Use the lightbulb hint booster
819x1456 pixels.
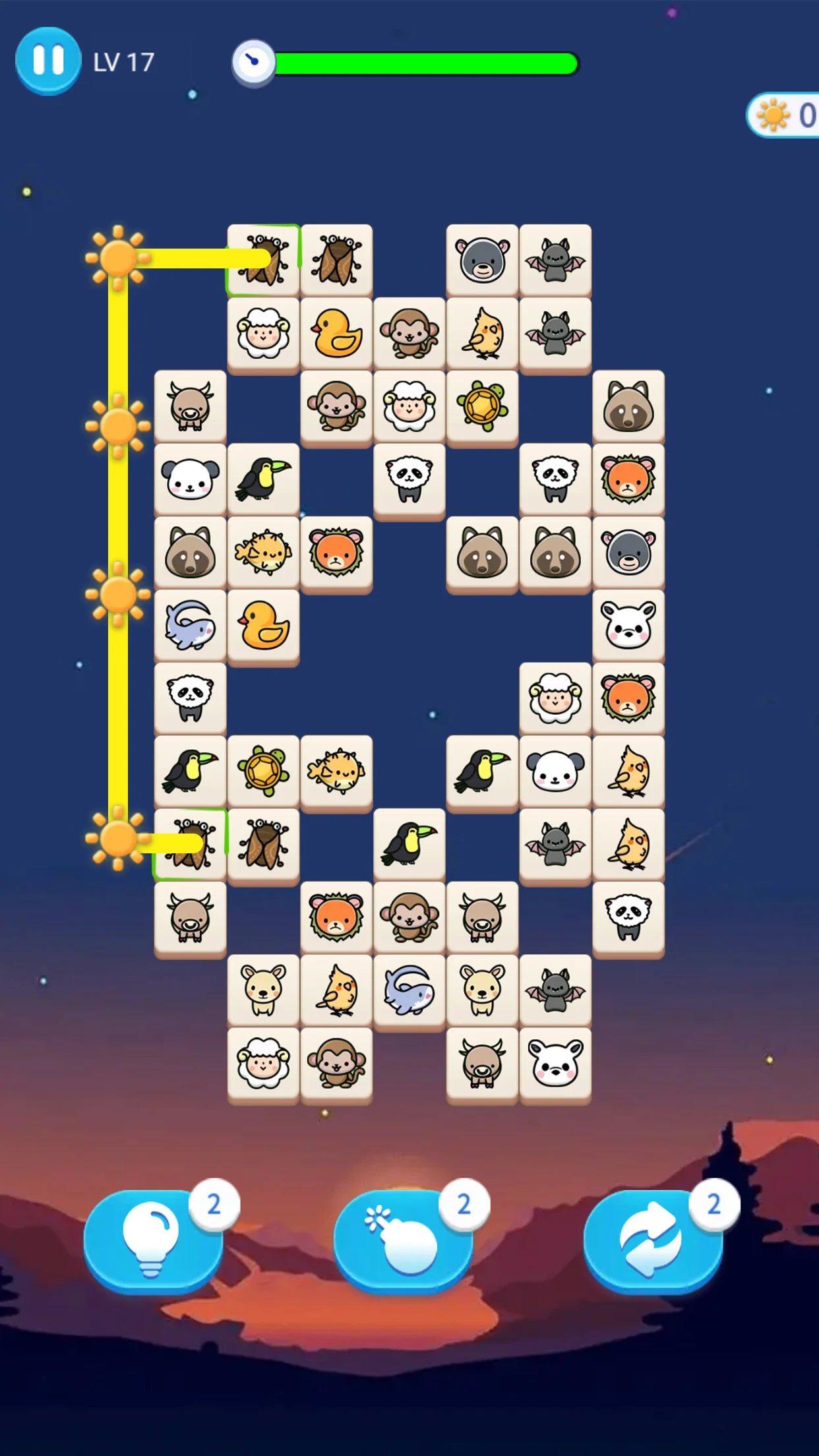pos(153,1240)
